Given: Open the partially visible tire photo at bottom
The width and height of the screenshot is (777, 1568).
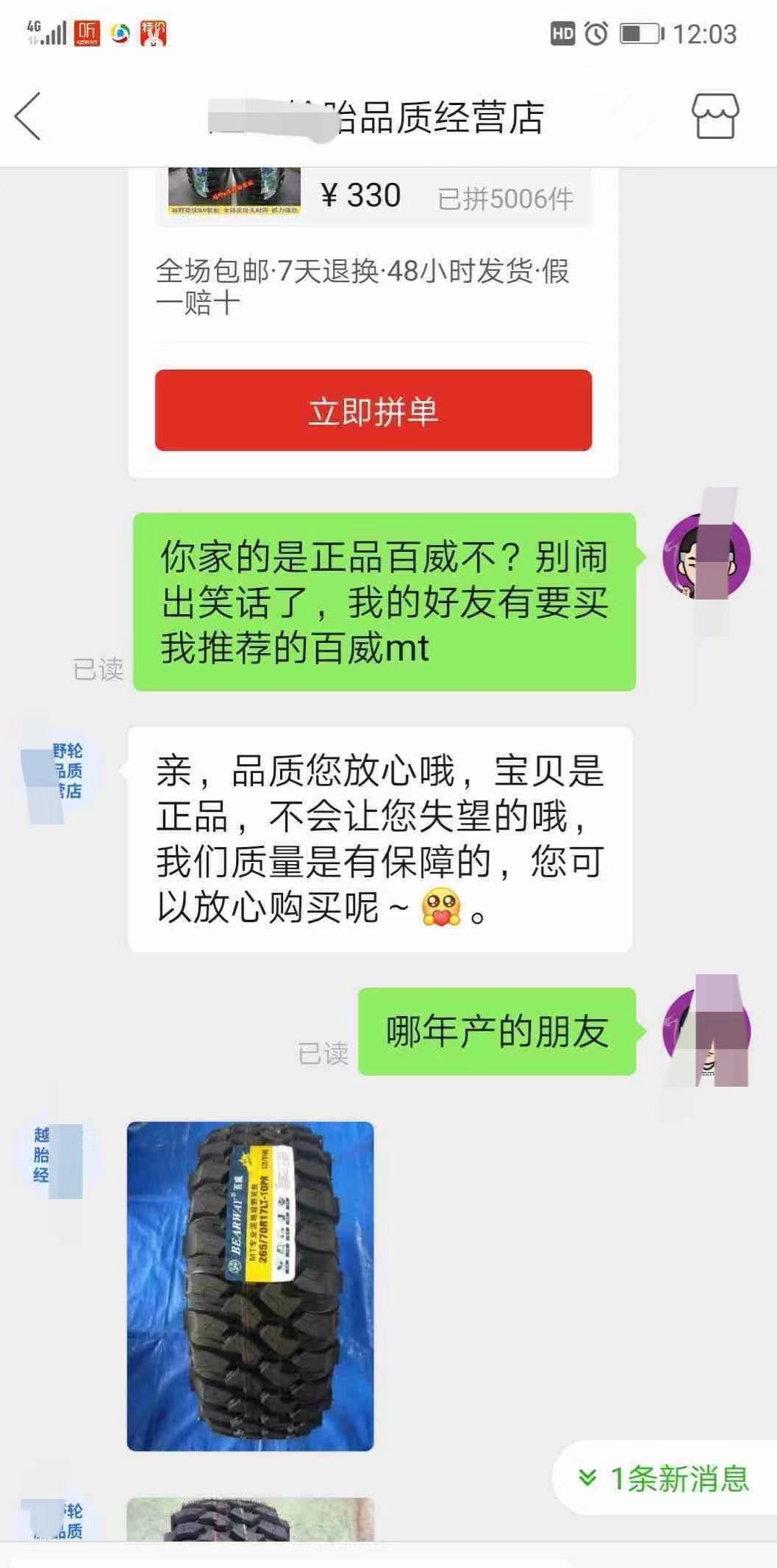Looking at the screenshot, I should point(250,1519).
